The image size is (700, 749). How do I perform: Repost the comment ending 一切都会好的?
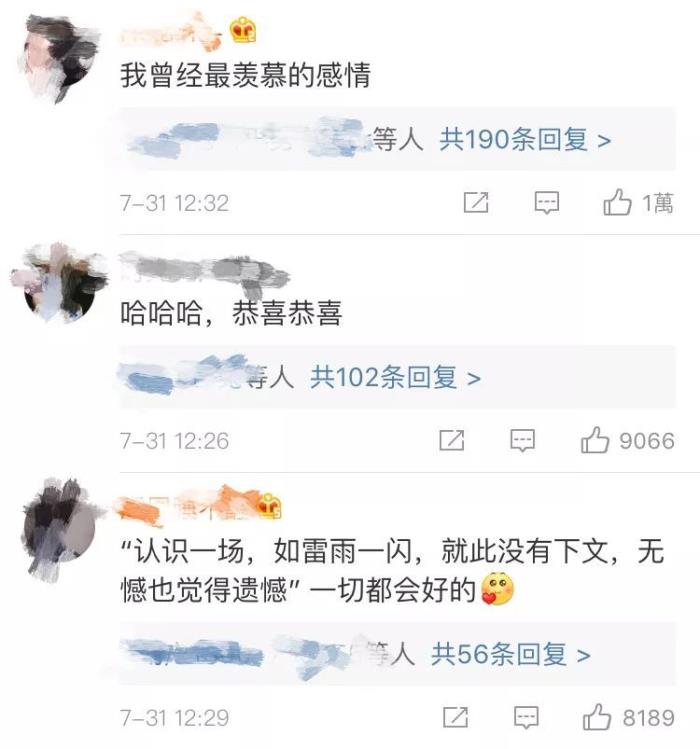[455, 717]
